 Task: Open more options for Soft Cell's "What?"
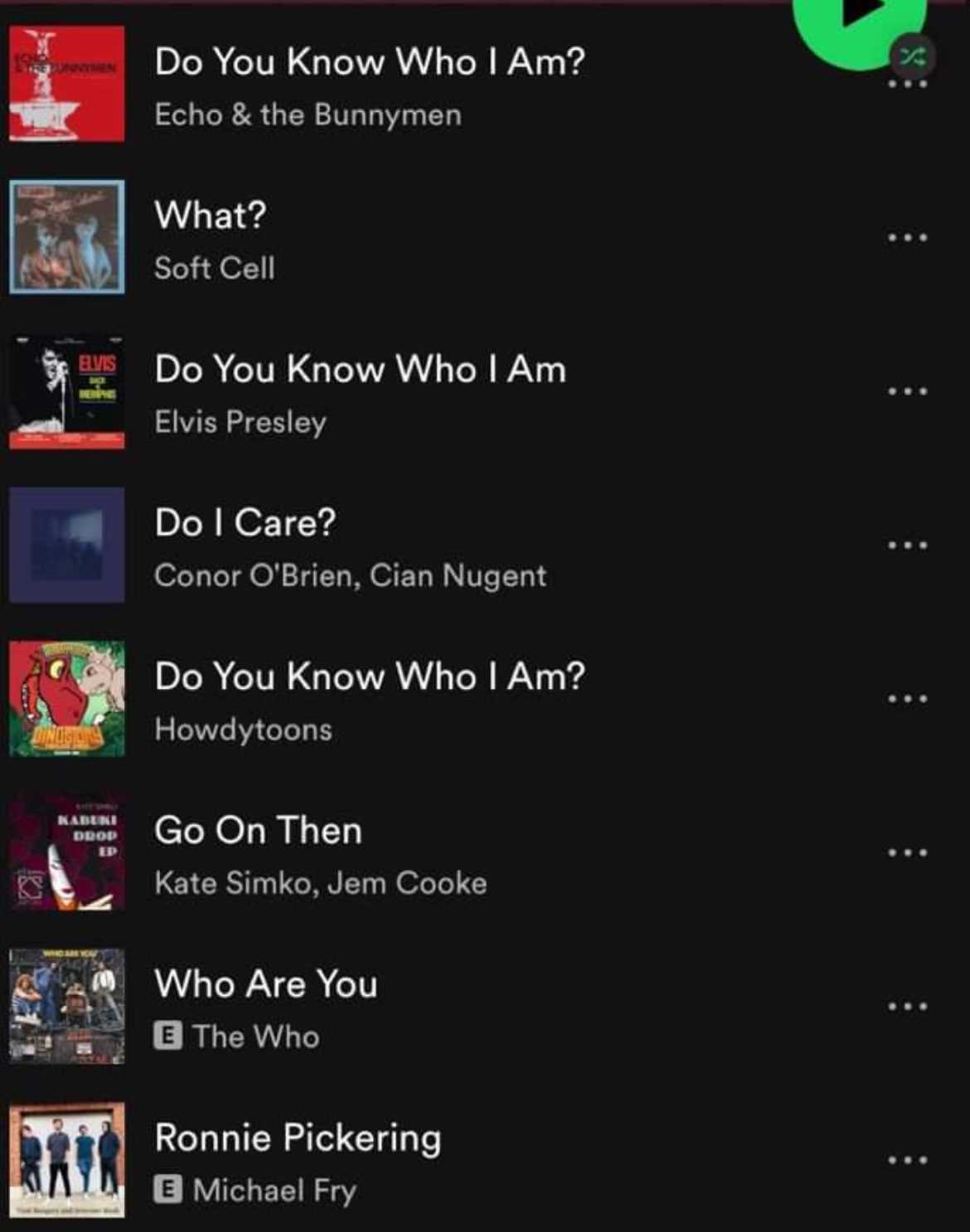pyautogui.click(x=907, y=238)
